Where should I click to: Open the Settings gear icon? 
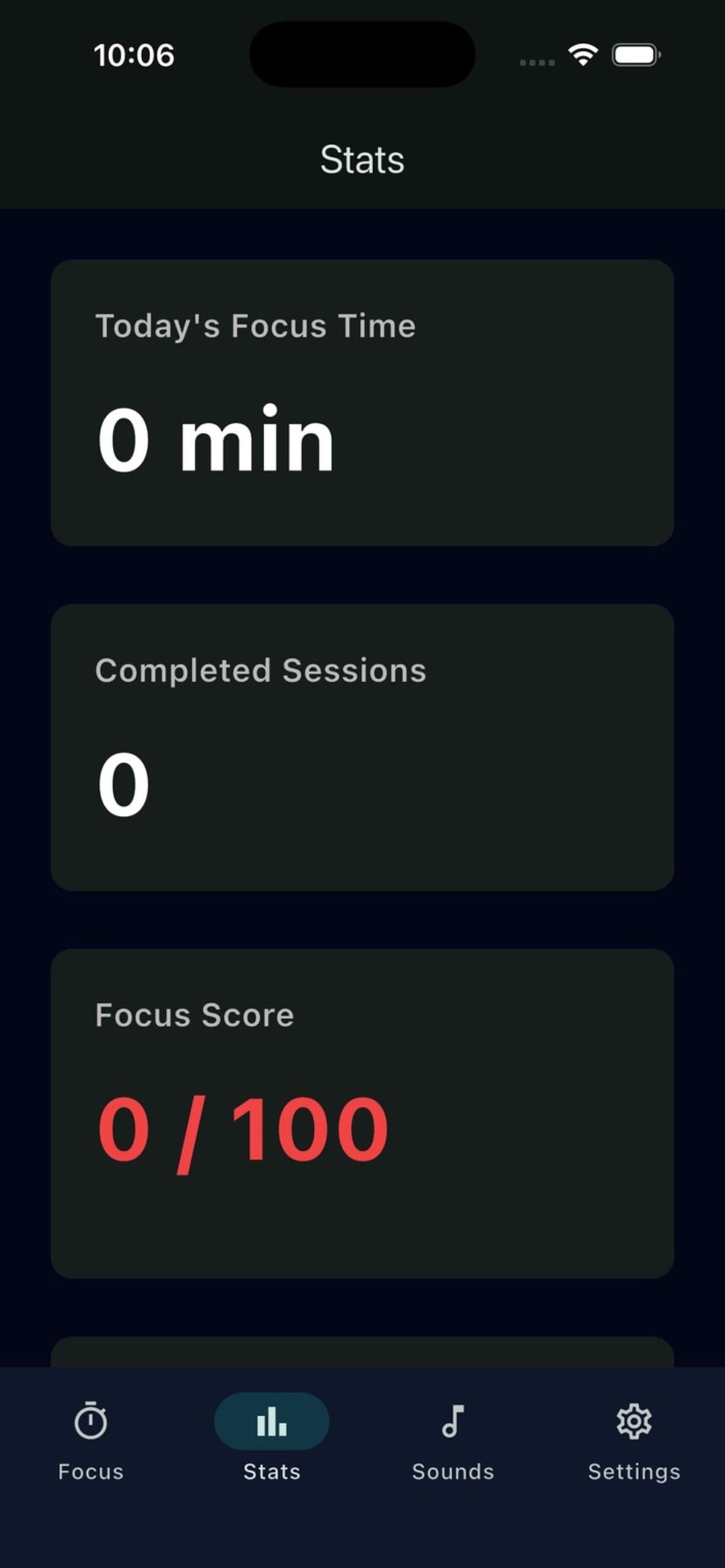(x=634, y=1422)
